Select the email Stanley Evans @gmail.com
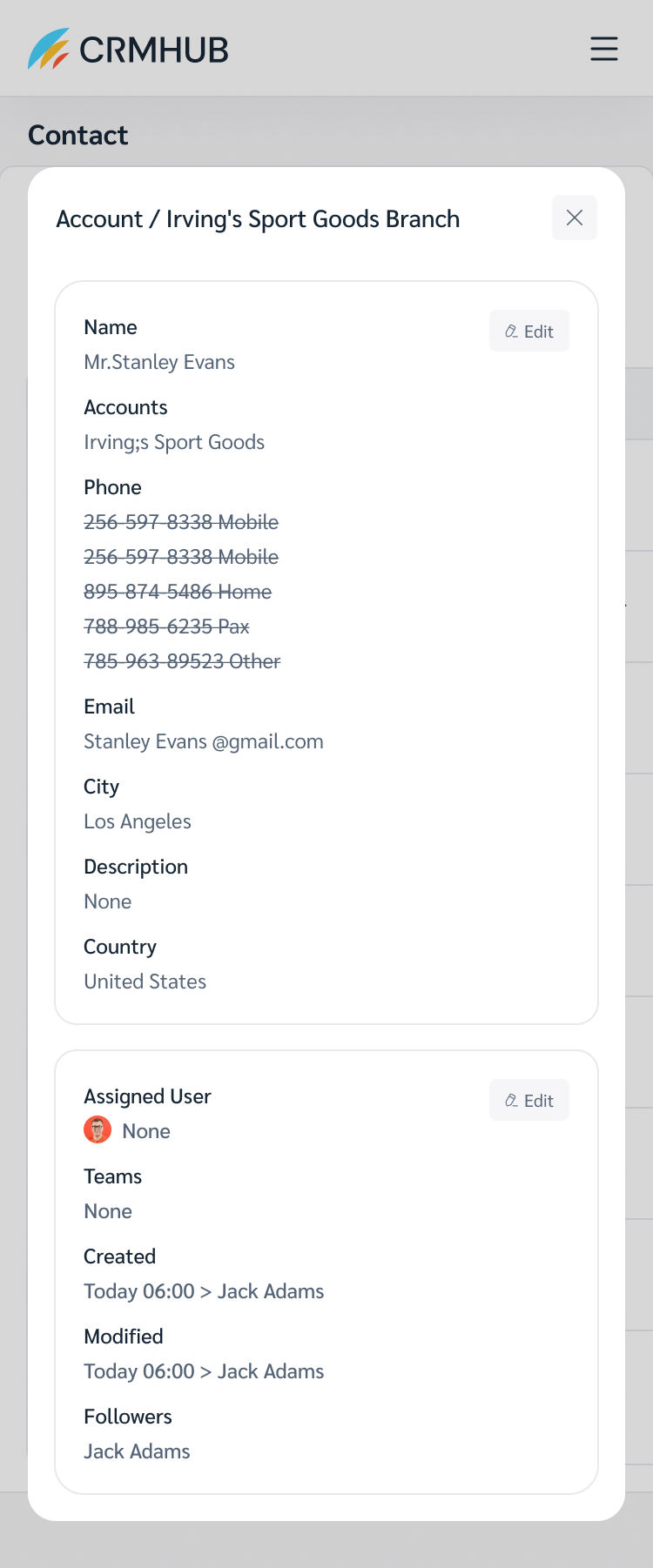 204,741
